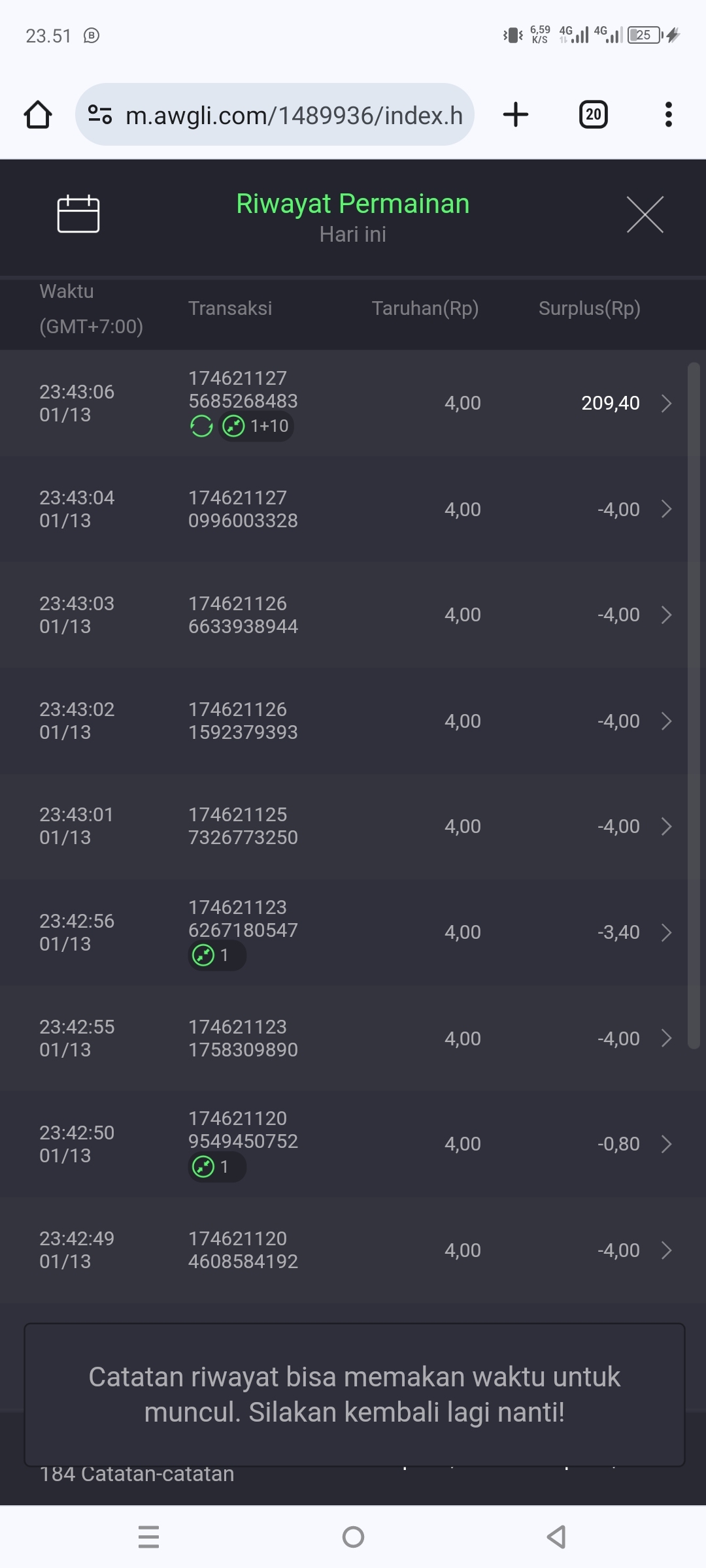Open the browser home page
This screenshot has height=1568, width=706.
[x=38, y=115]
